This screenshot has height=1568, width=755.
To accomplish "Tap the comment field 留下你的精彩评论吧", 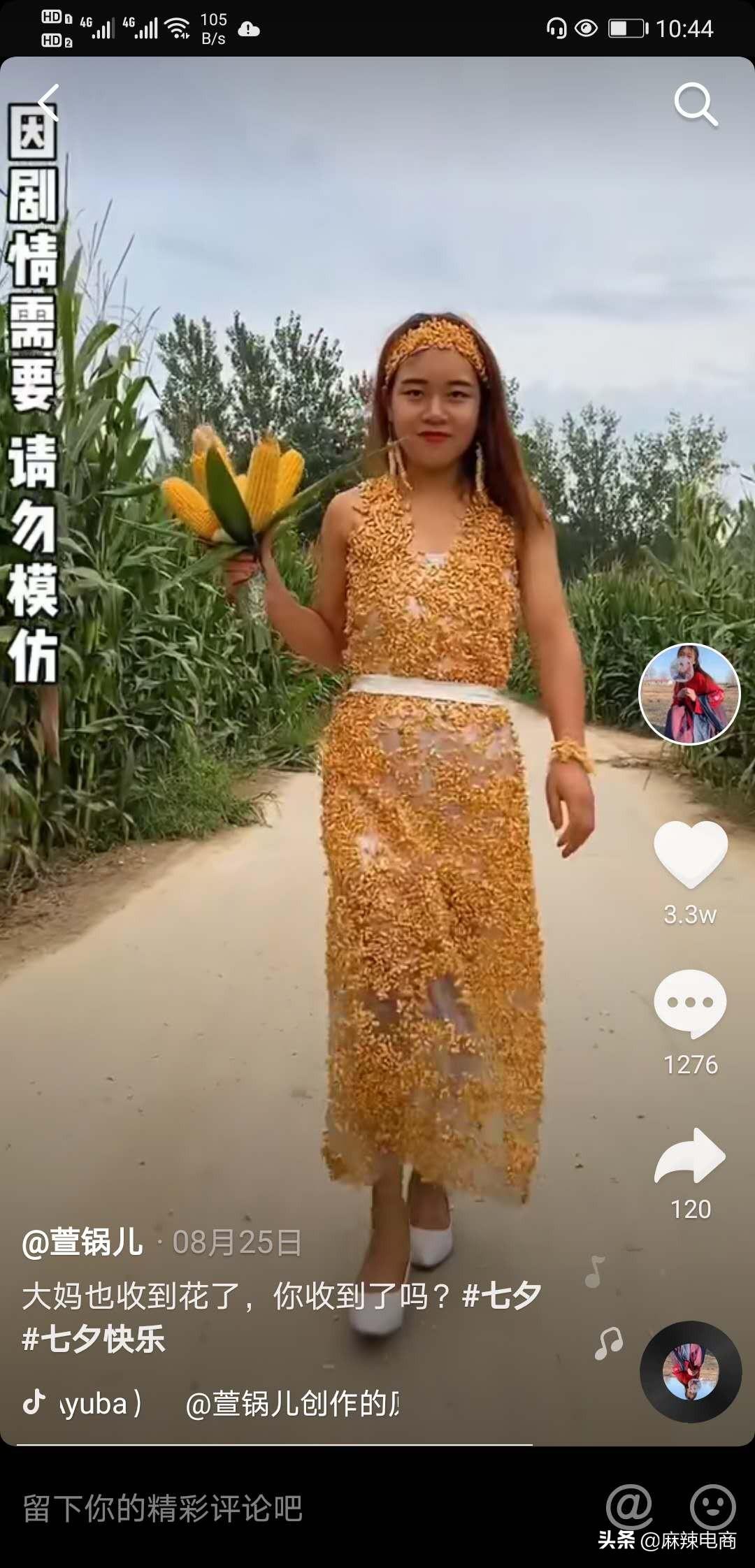I will coord(162,1509).
